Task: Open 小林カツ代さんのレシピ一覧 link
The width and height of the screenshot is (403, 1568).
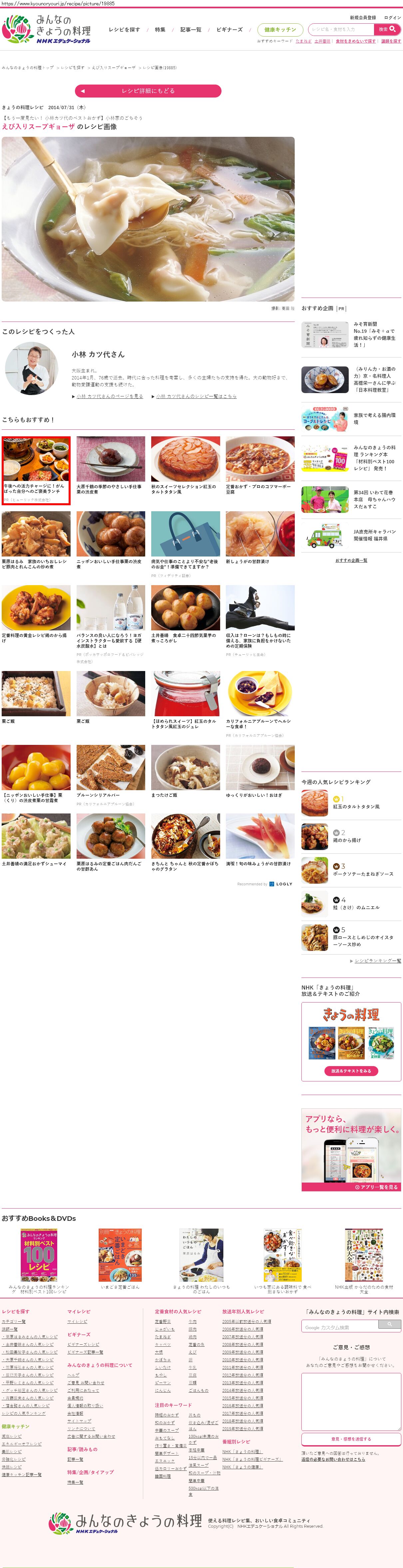Action: (196, 396)
